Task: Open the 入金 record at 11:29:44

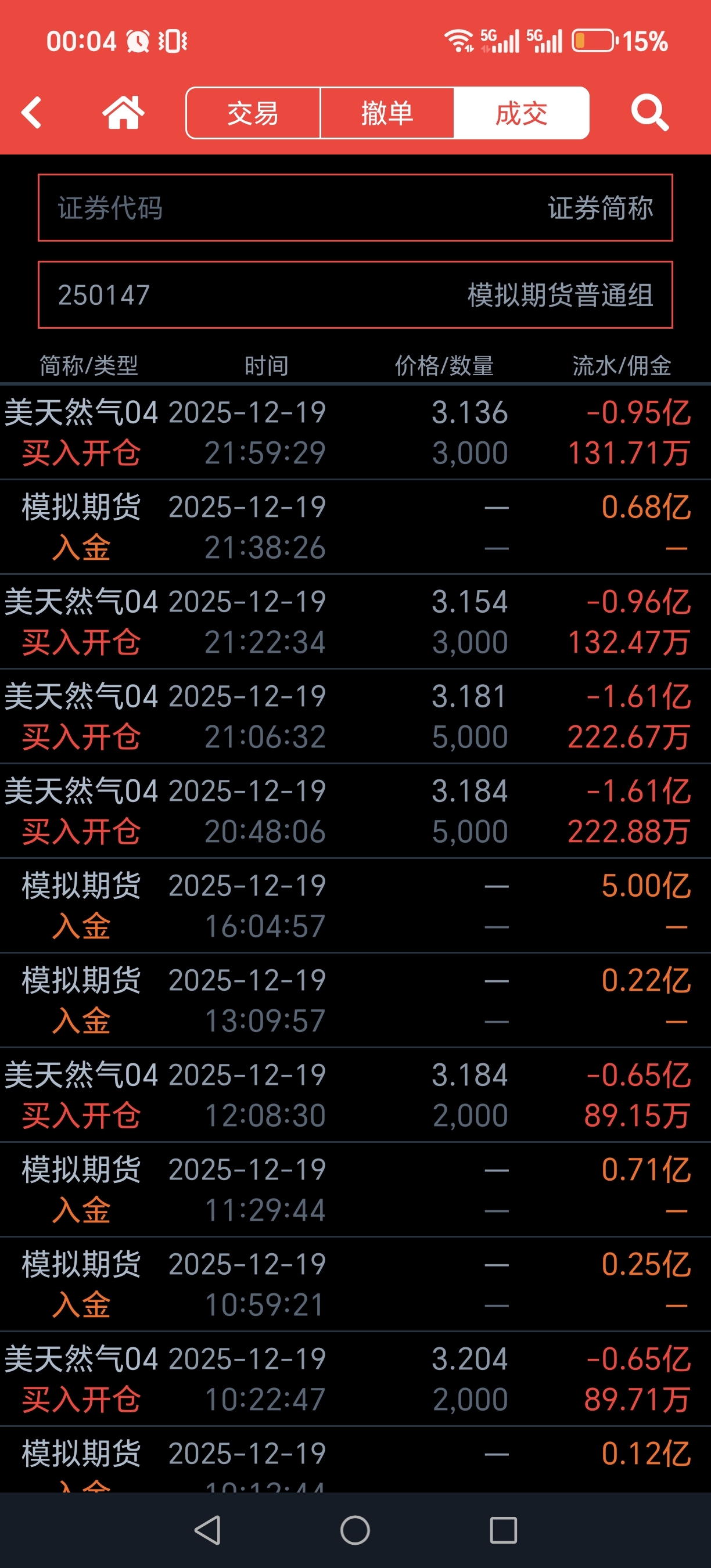Action: 355,1189
